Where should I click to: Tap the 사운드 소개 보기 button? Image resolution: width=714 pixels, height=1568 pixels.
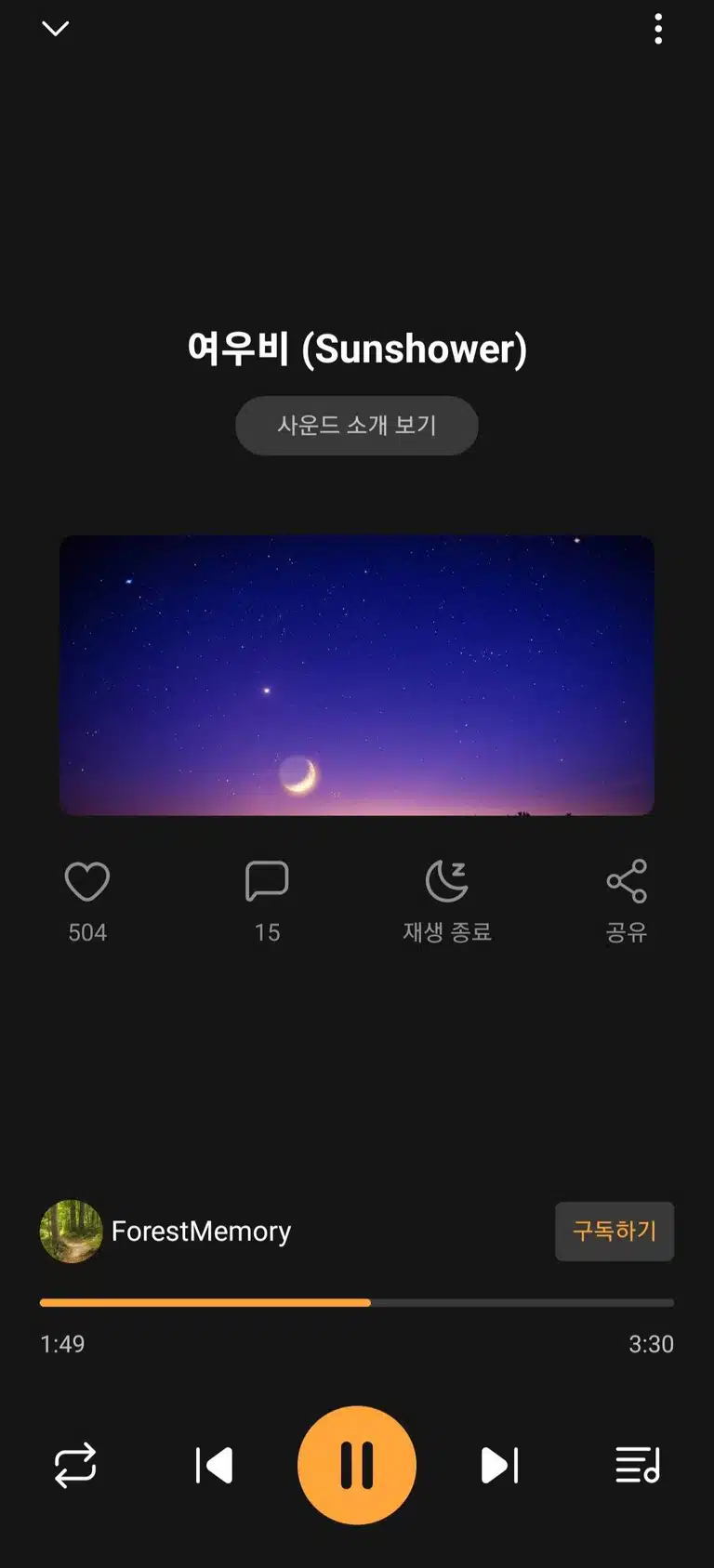click(357, 425)
